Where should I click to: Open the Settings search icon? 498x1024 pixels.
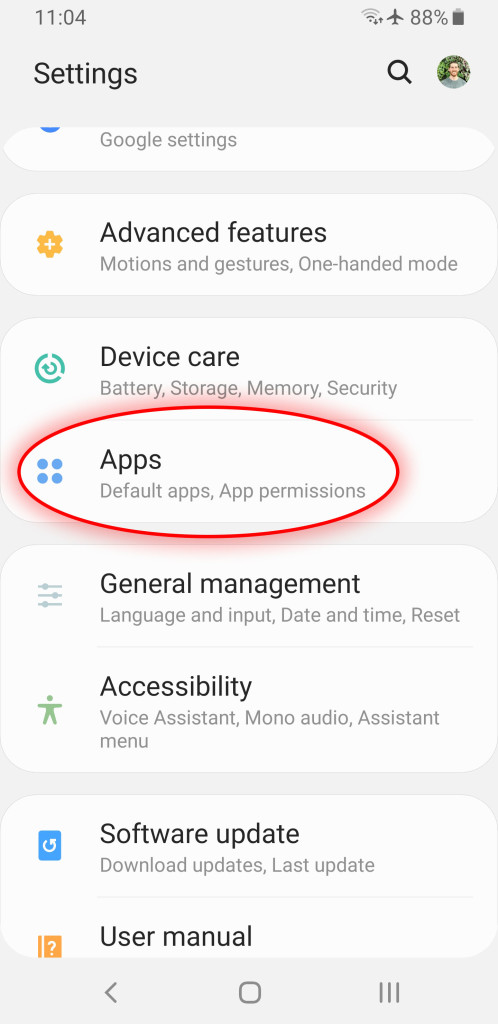coord(399,72)
